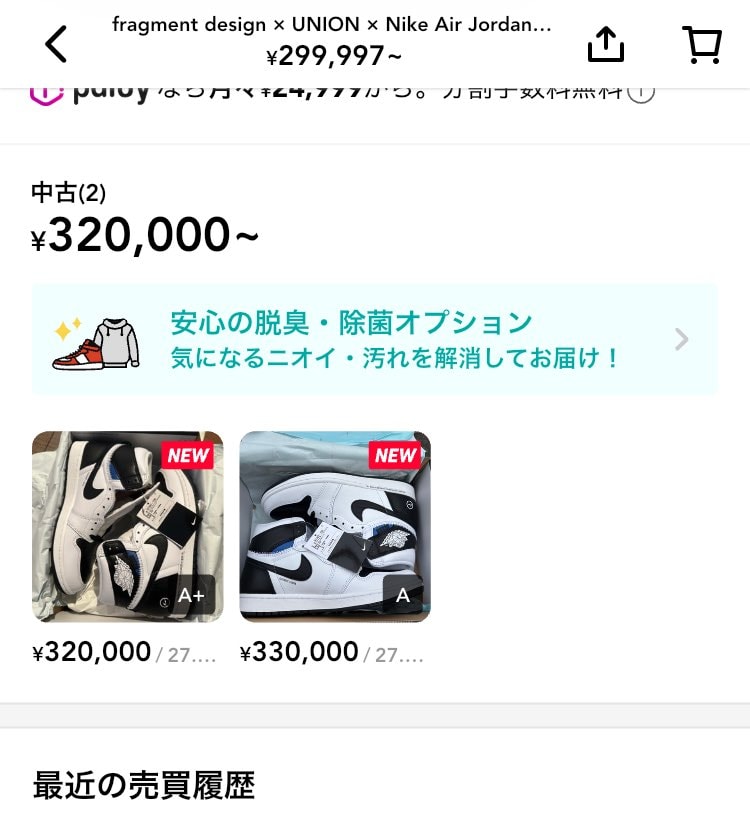Tap the fragment design × UNION product title
Screen dimensions: 750x836
[333, 25]
